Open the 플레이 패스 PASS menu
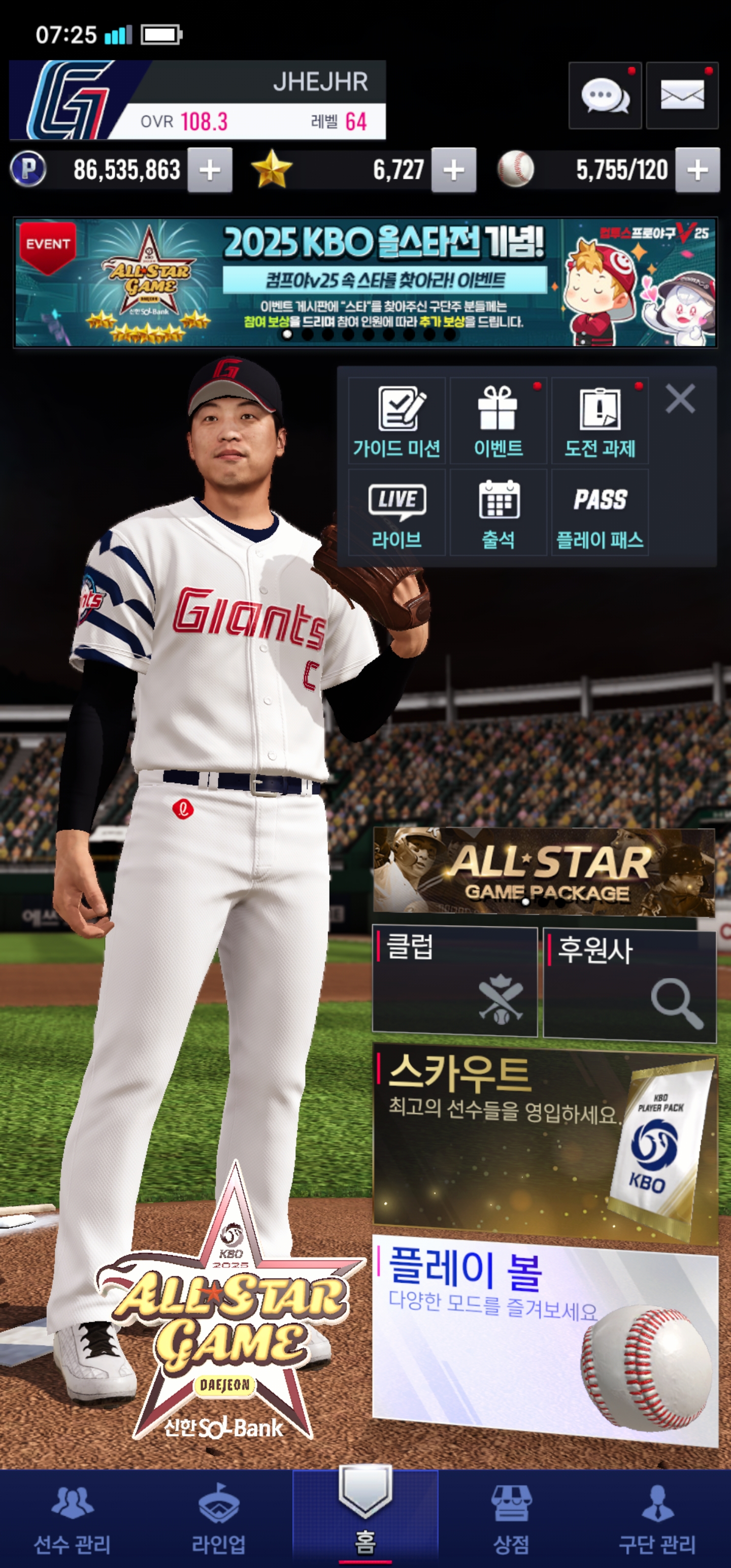This screenshot has height=1568, width=731. tap(600, 512)
